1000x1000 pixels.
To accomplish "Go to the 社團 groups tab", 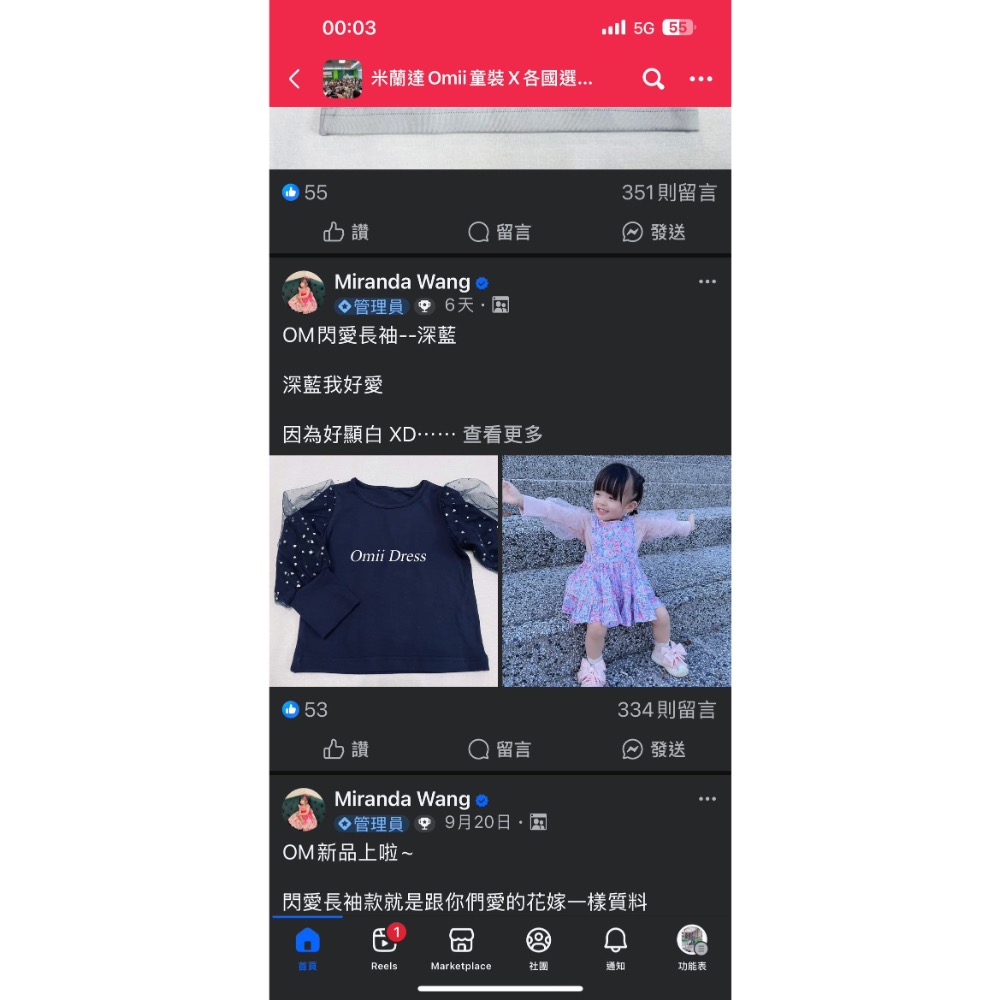I will (x=538, y=948).
